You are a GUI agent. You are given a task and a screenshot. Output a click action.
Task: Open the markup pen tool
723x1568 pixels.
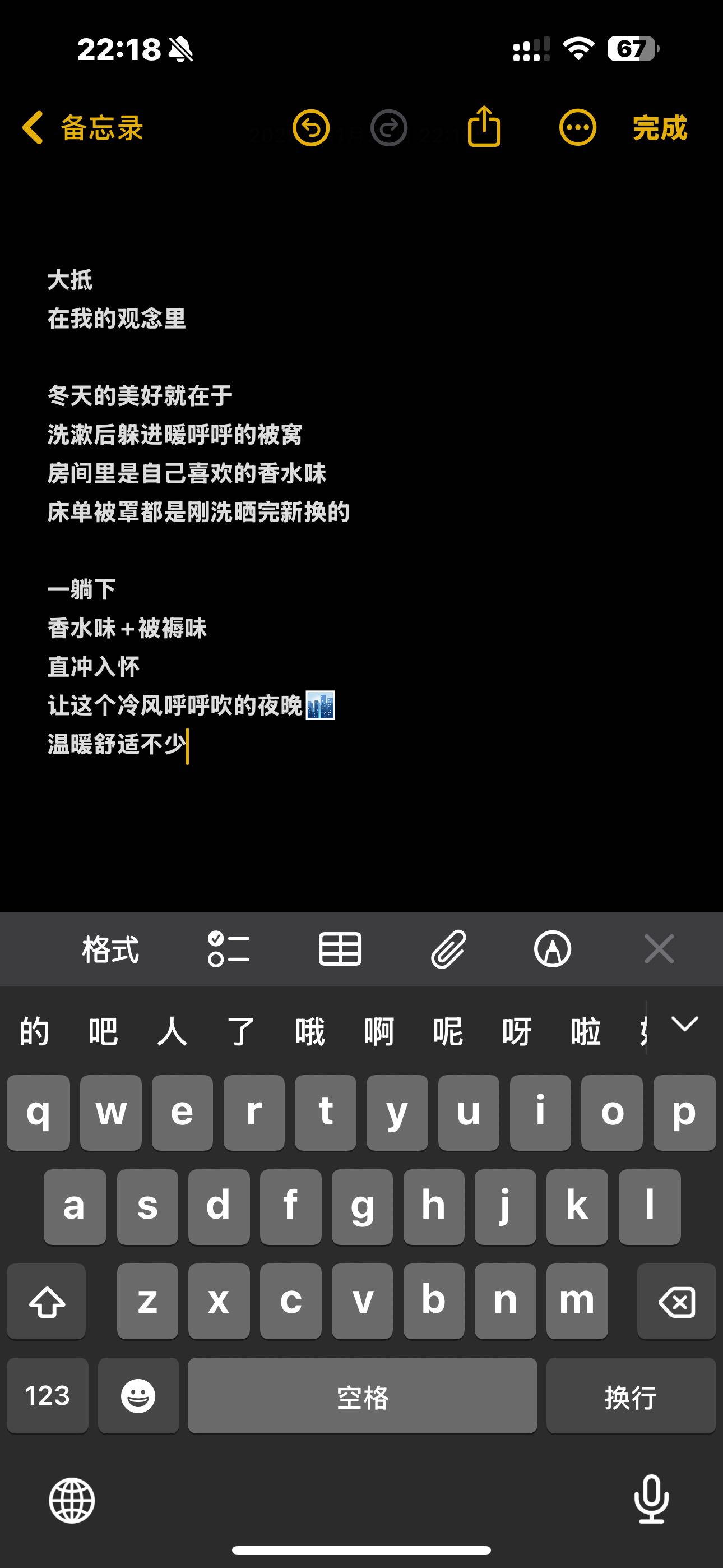553,949
